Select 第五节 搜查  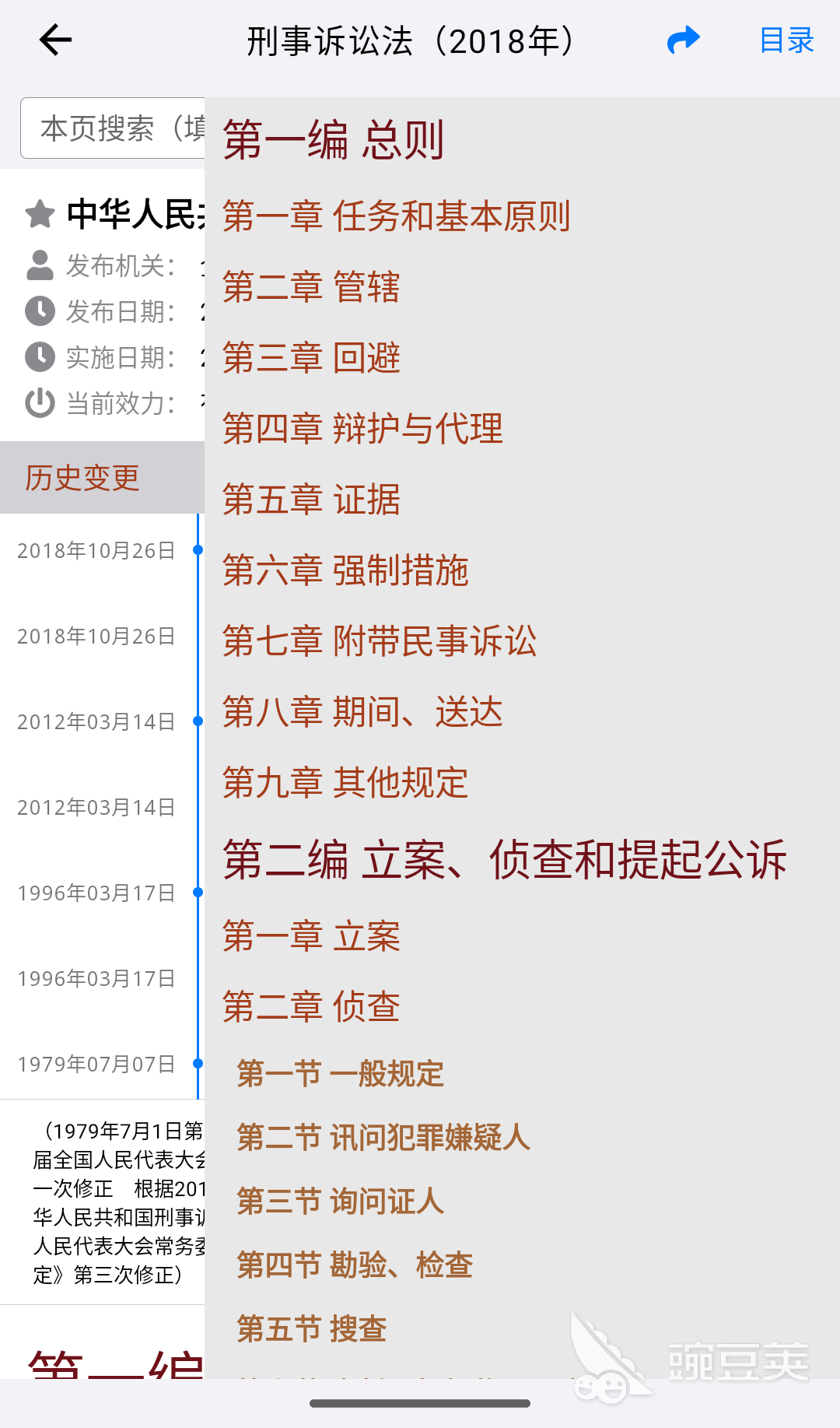pos(311,1328)
